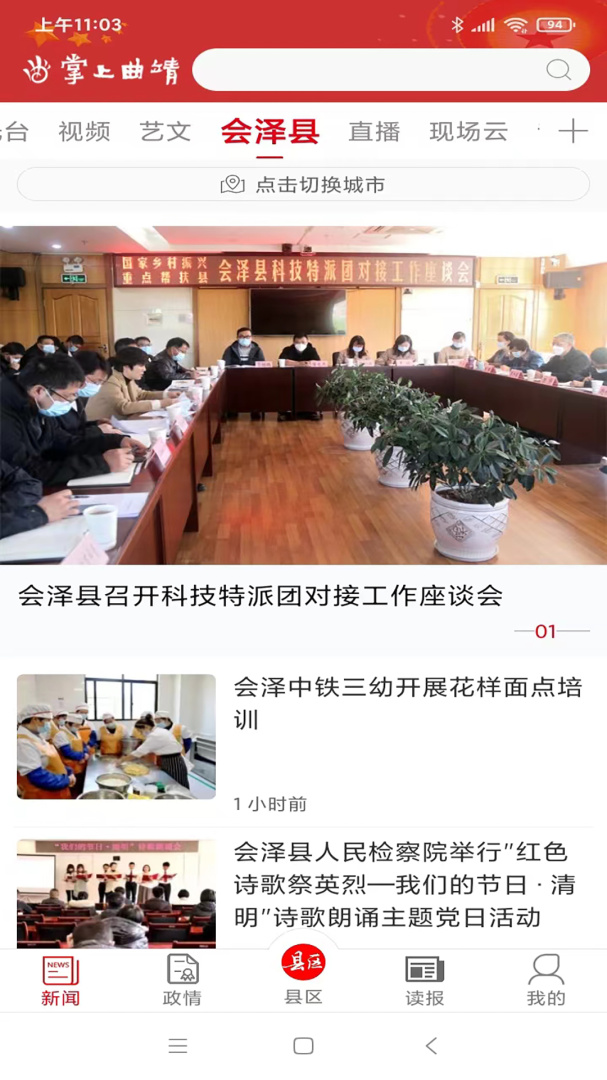Viewport: 607px width, 1080px height.
Task: Tap the search field in the header
Action: (x=370, y=70)
